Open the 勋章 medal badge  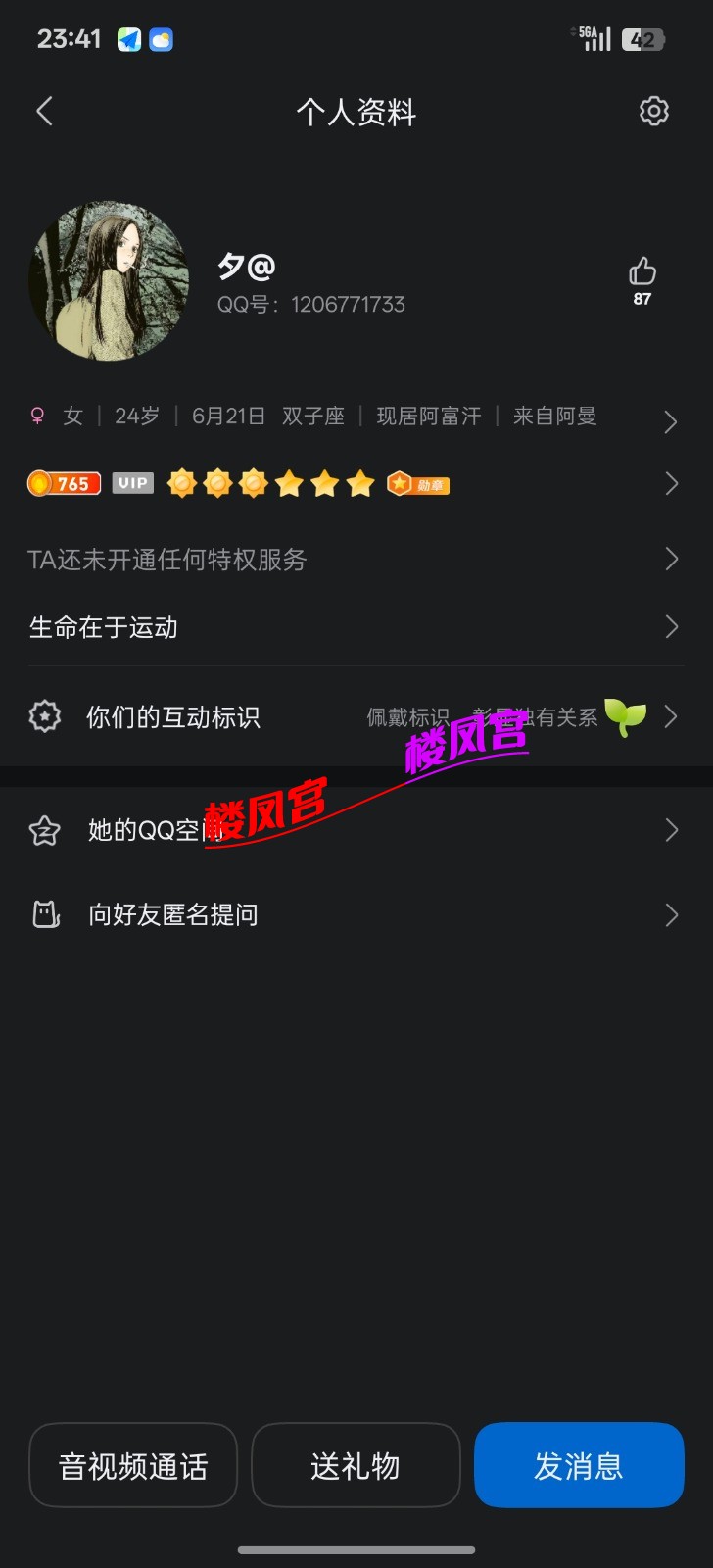tap(416, 483)
